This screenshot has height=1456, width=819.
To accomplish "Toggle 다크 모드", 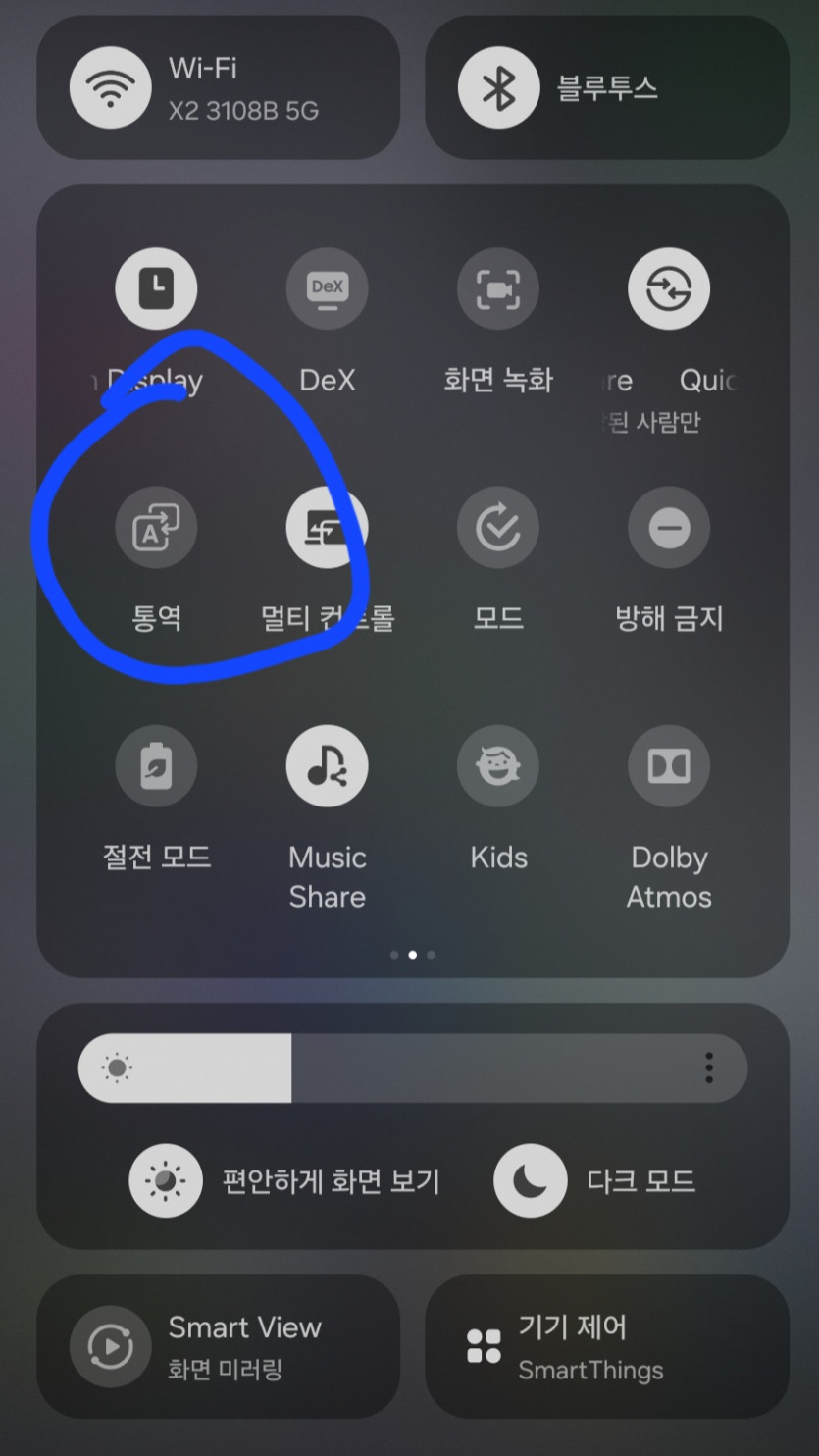I will 530,1180.
